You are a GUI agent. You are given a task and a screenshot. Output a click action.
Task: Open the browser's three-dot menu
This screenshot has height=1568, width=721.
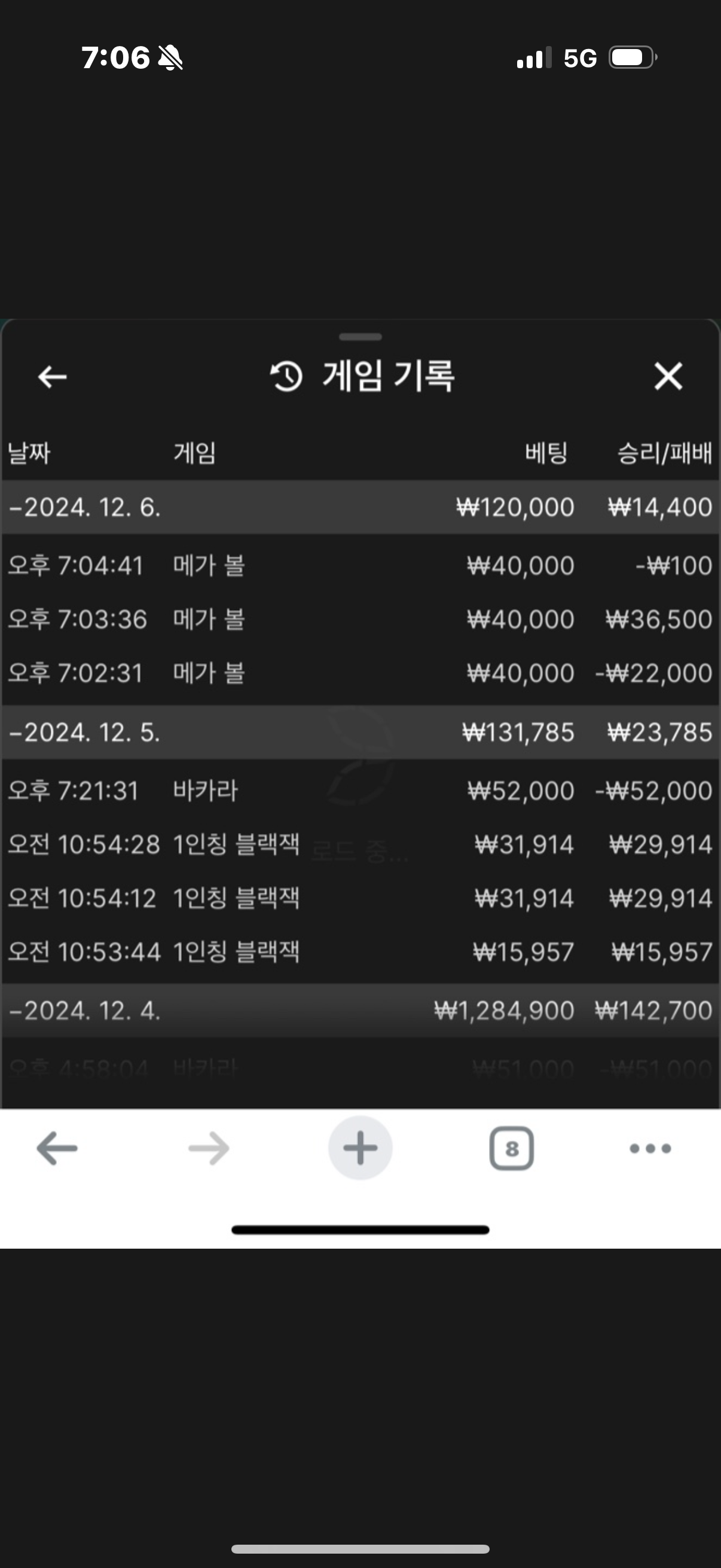click(650, 1149)
